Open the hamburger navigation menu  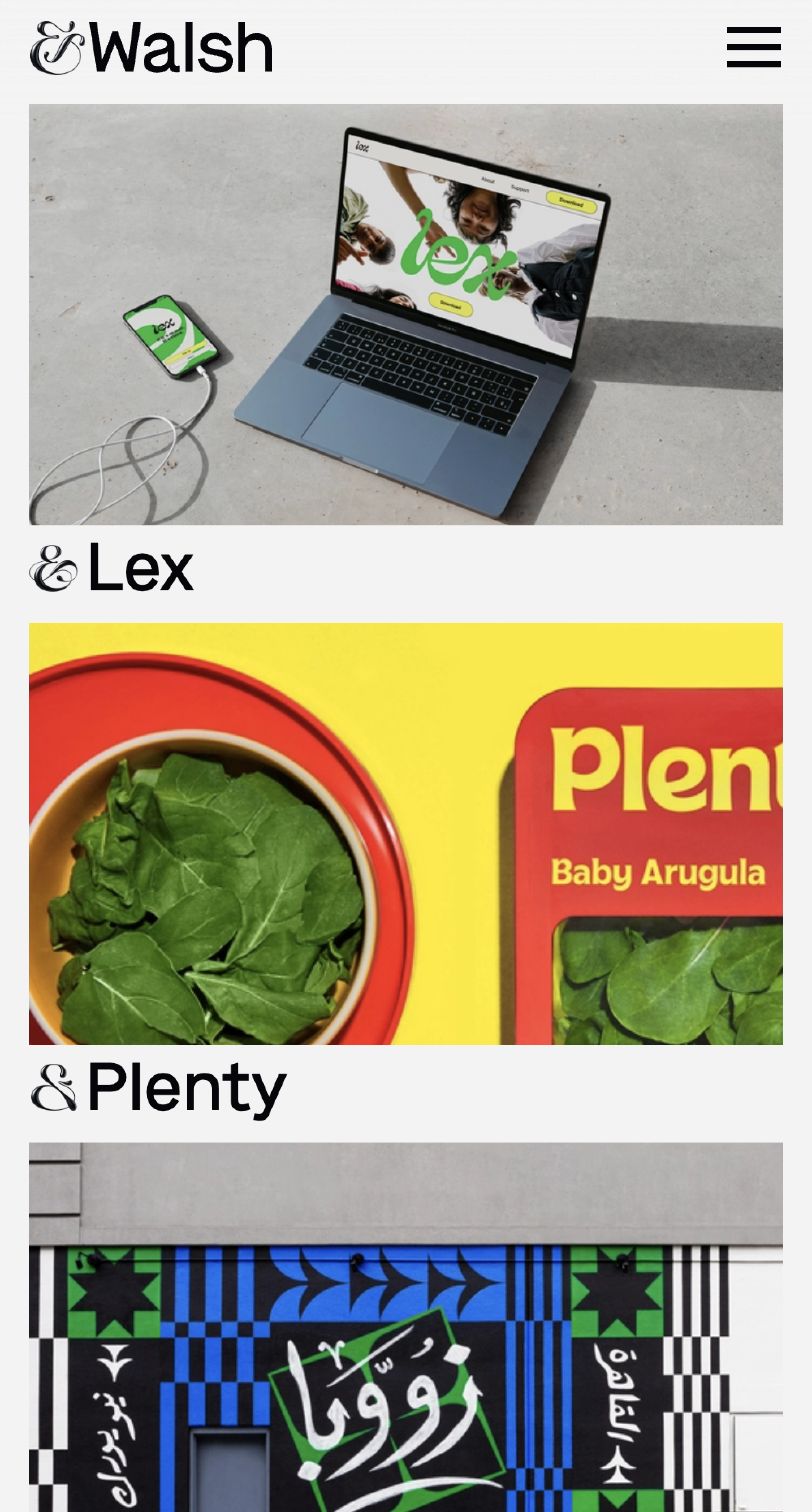click(x=753, y=47)
